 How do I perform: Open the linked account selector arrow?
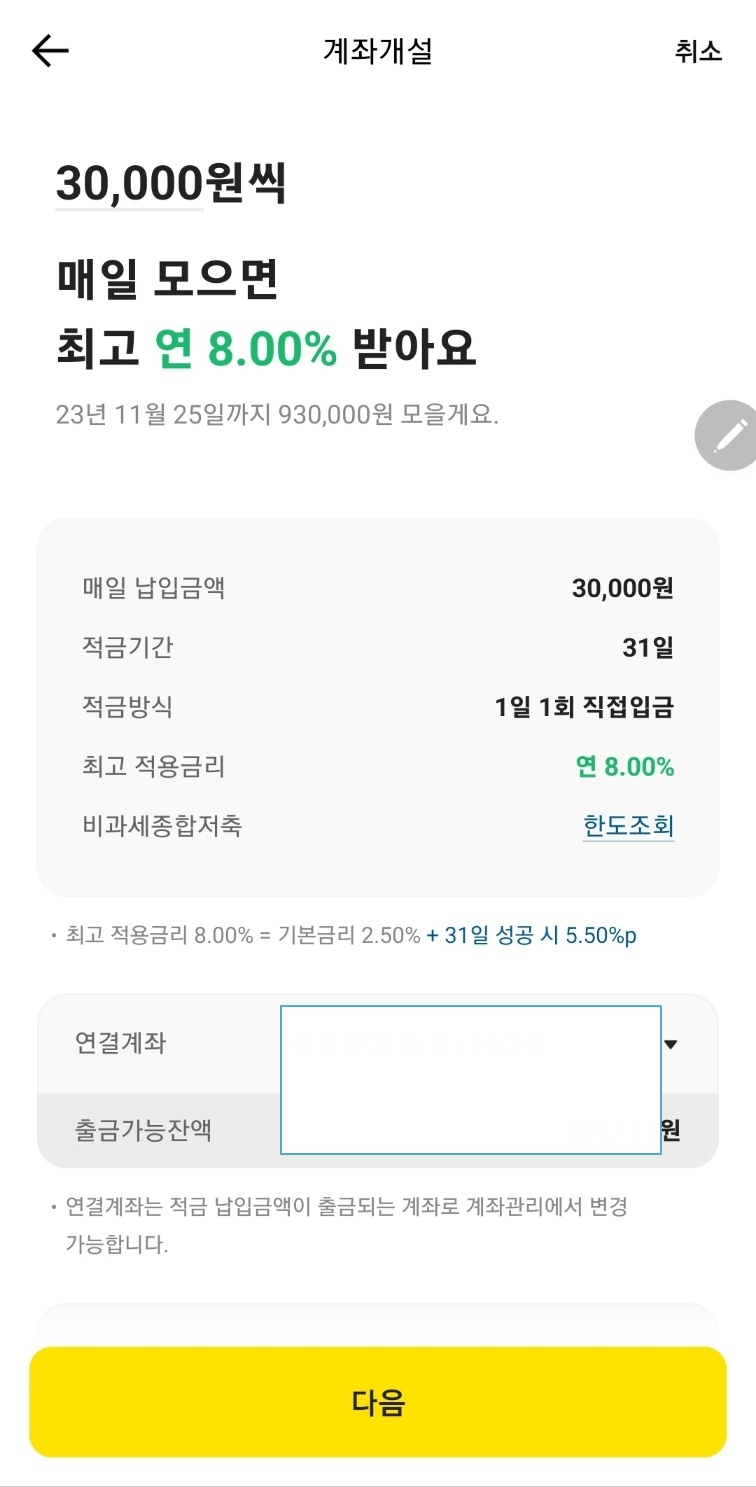point(672,1043)
